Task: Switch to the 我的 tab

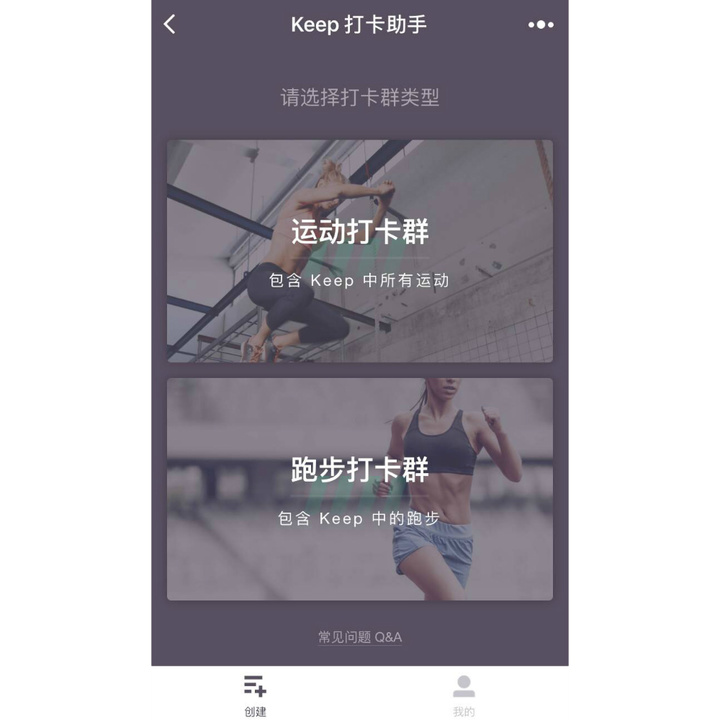Action: pyautogui.click(x=464, y=695)
